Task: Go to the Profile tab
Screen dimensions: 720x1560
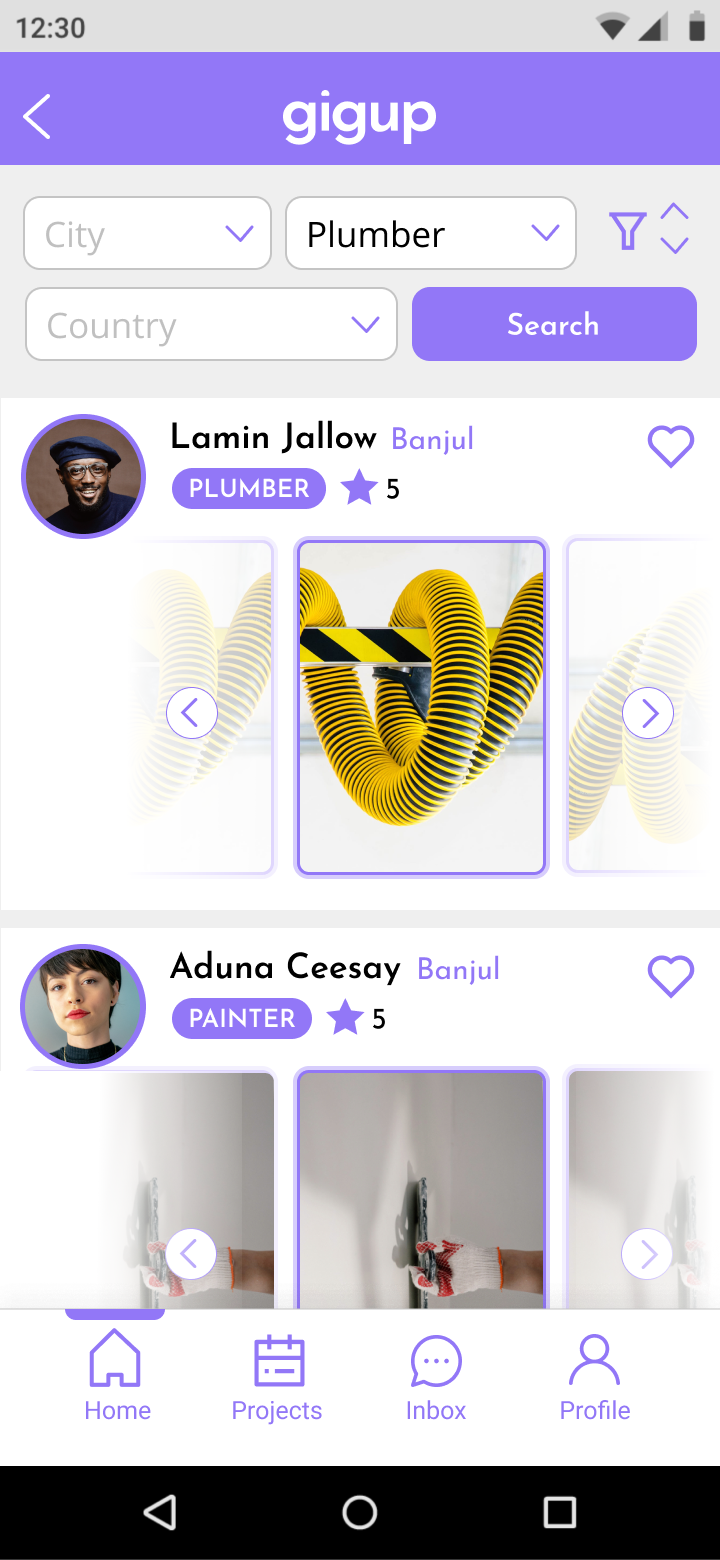Action: click(595, 1378)
